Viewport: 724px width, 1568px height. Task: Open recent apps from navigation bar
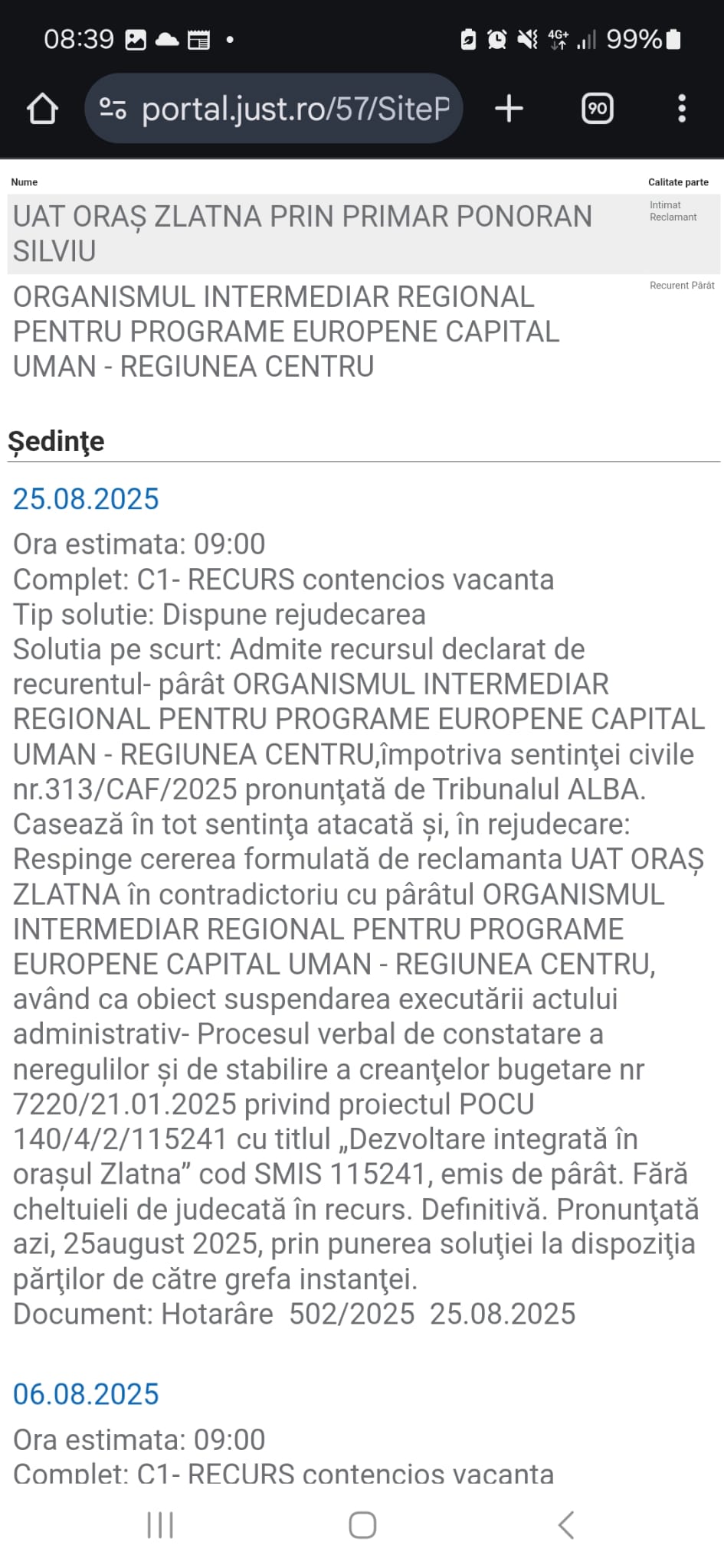click(x=160, y=1525)
